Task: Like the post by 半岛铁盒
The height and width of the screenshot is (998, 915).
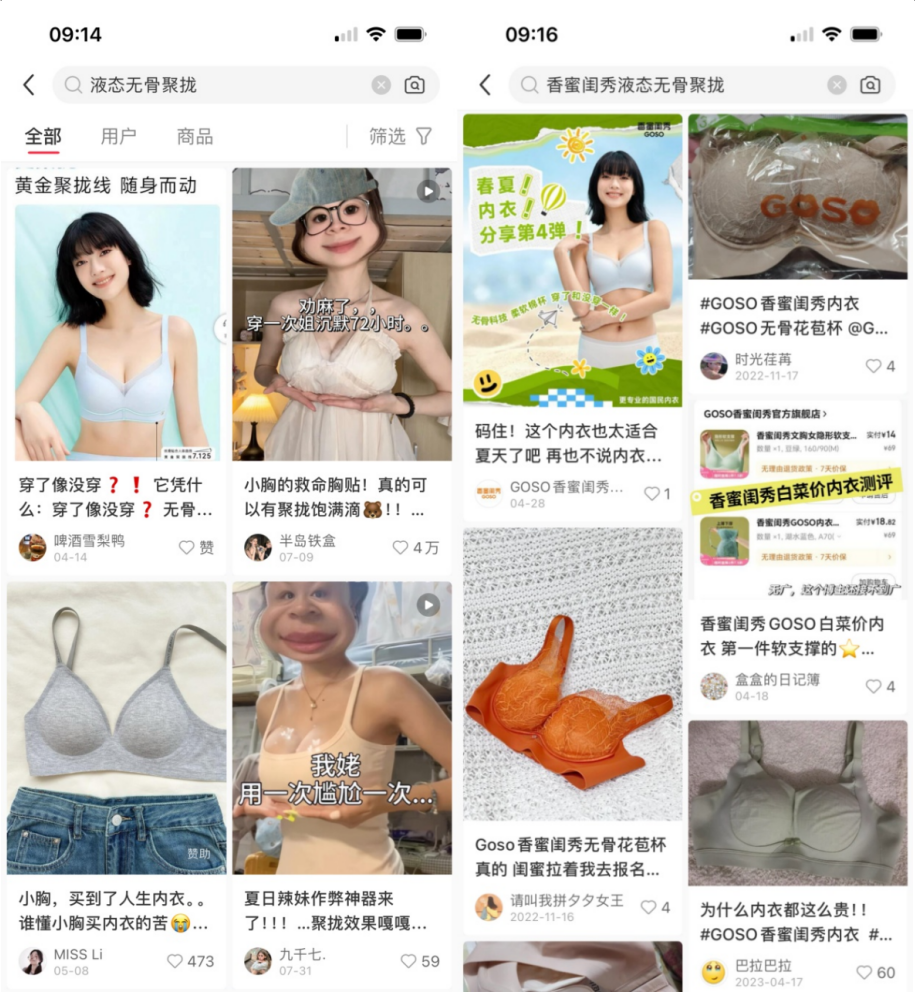Action: (x=400, y=547)
